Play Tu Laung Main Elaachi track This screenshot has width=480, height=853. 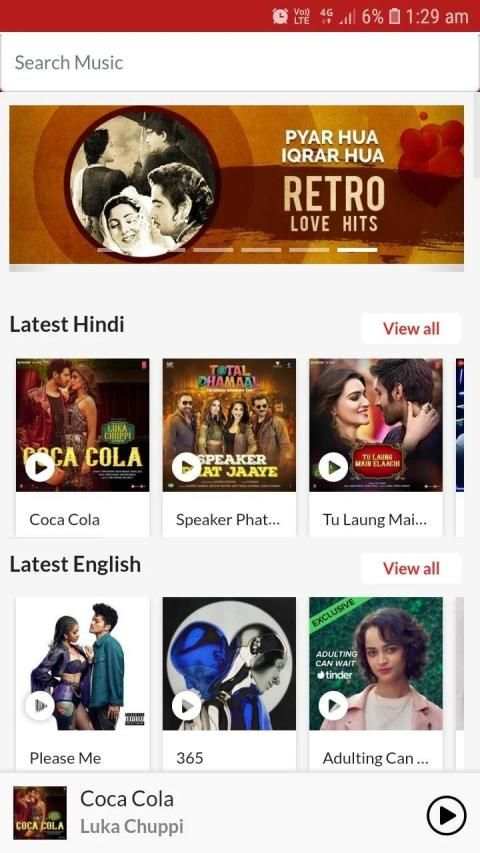click(x=333, y=467)
